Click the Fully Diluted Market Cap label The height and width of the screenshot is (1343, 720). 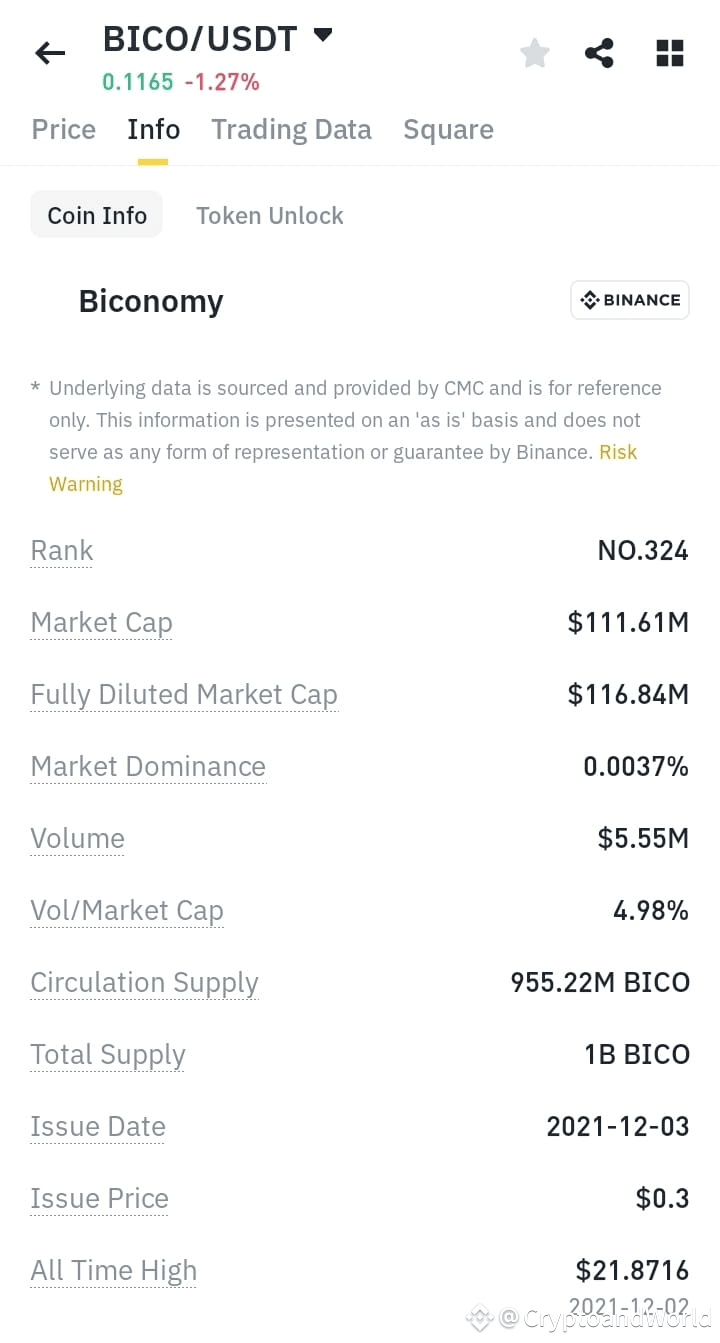pos(184,694)
